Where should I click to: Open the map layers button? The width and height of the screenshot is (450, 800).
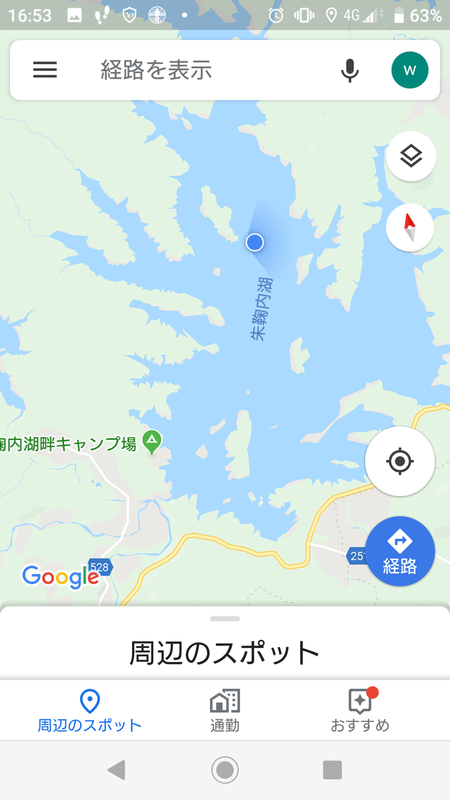(411, 156)
